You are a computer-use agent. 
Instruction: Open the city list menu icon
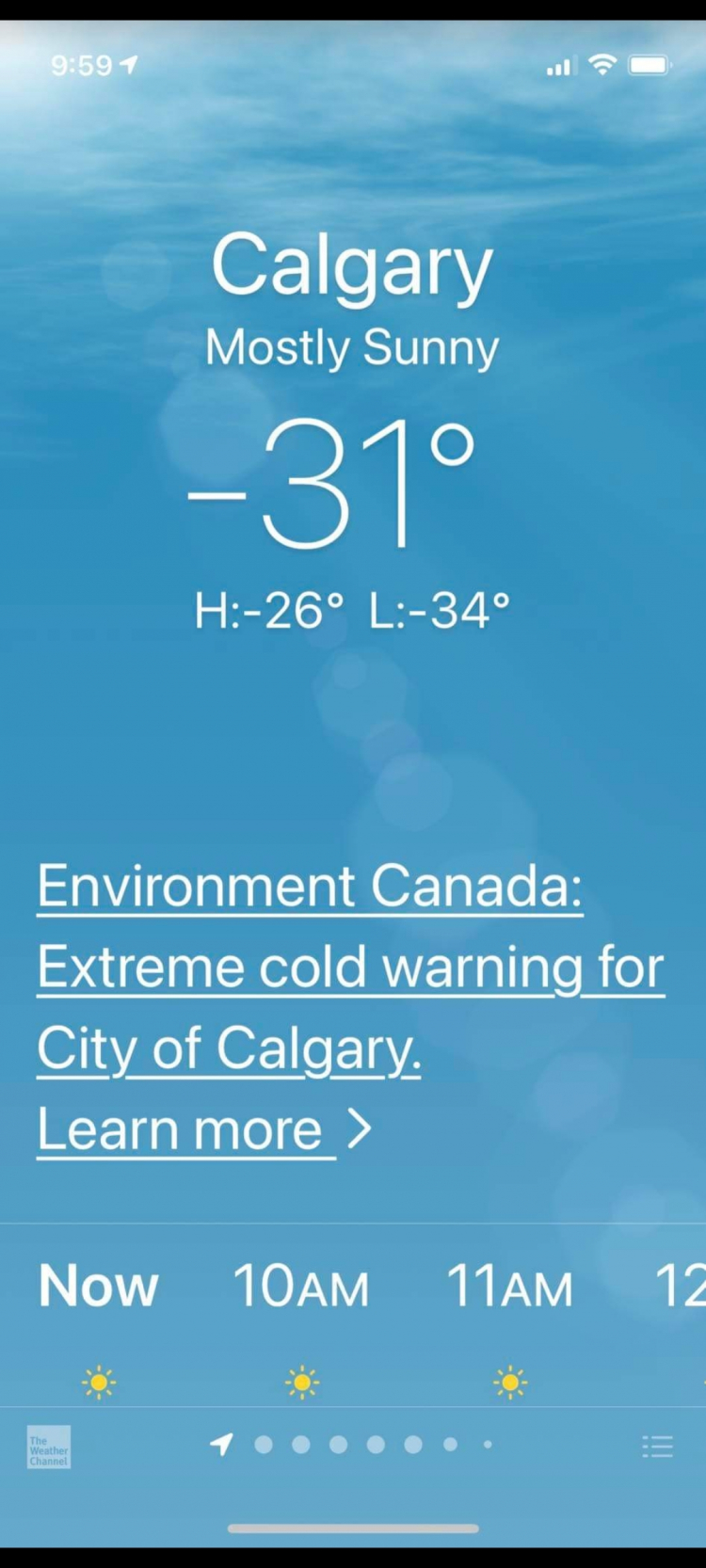coord(657,1447)
